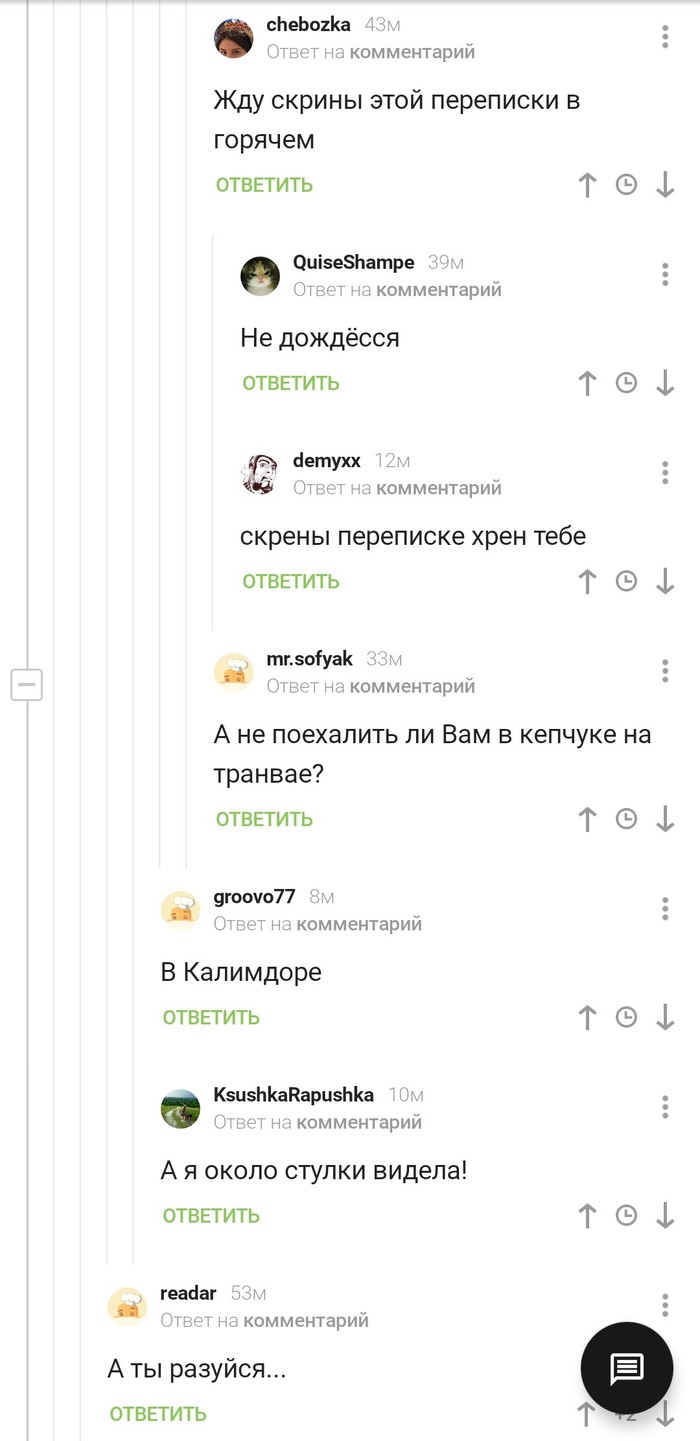The image size is (700, 1441).
Task: Upvote mr.sofyak's comment
Action: (587, 819)
